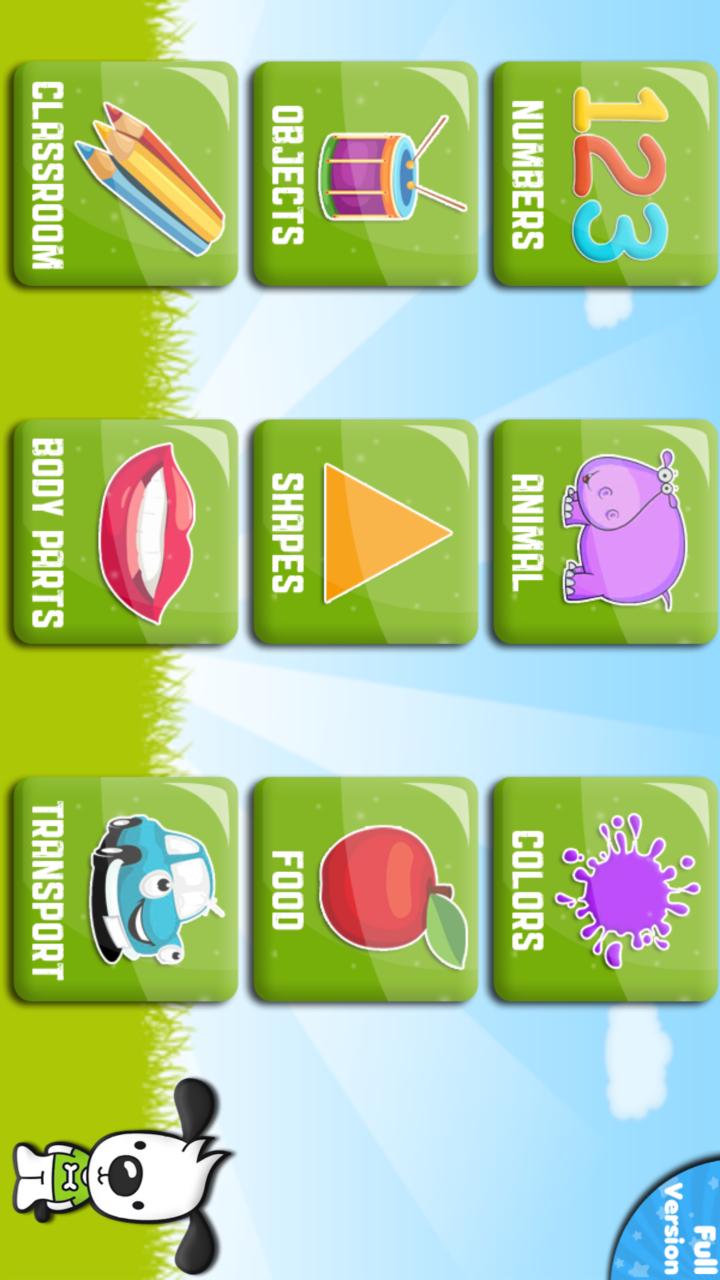Select the Body Parts tile

(125, 531)
